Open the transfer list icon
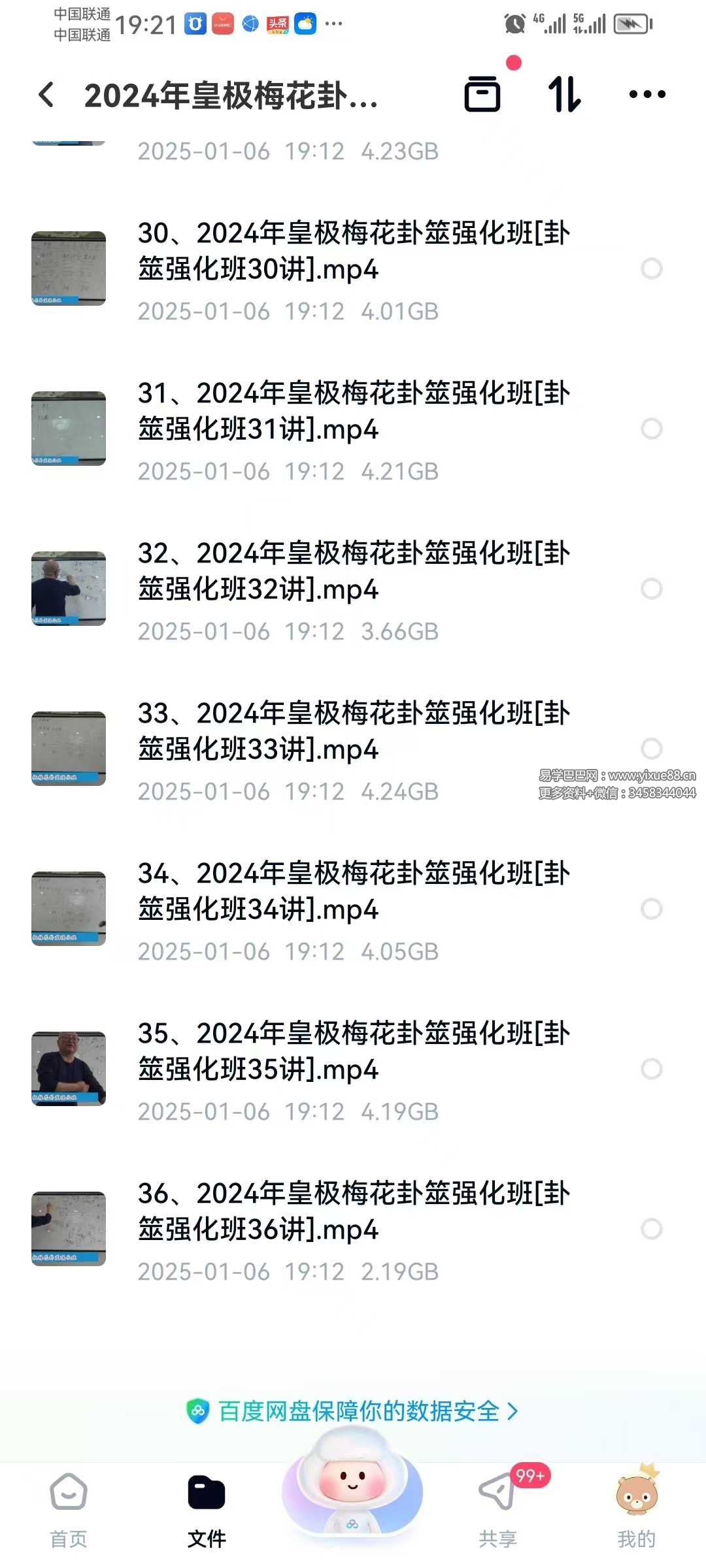The height and width of the screenshot is (1568, 706). pos(482,94)
